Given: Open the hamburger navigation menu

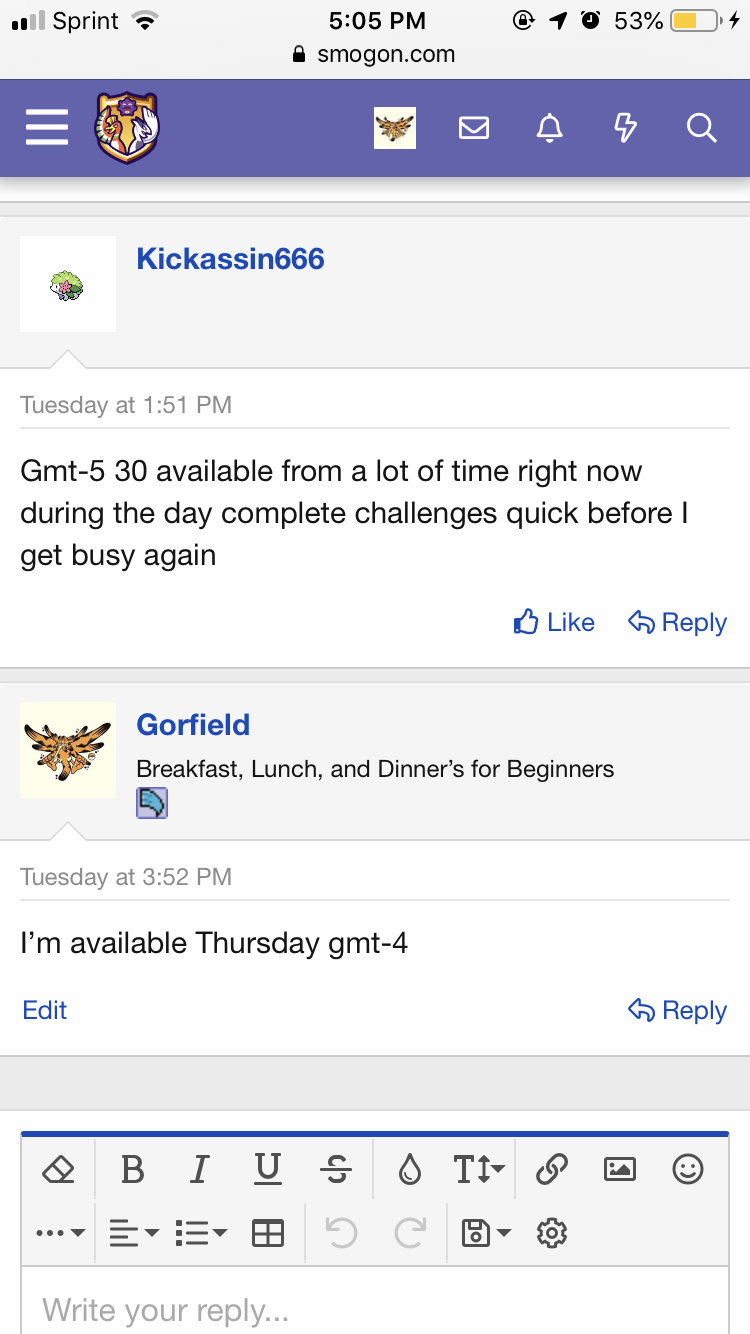Looking at the screenshot, I should click(x=47, y=128).
